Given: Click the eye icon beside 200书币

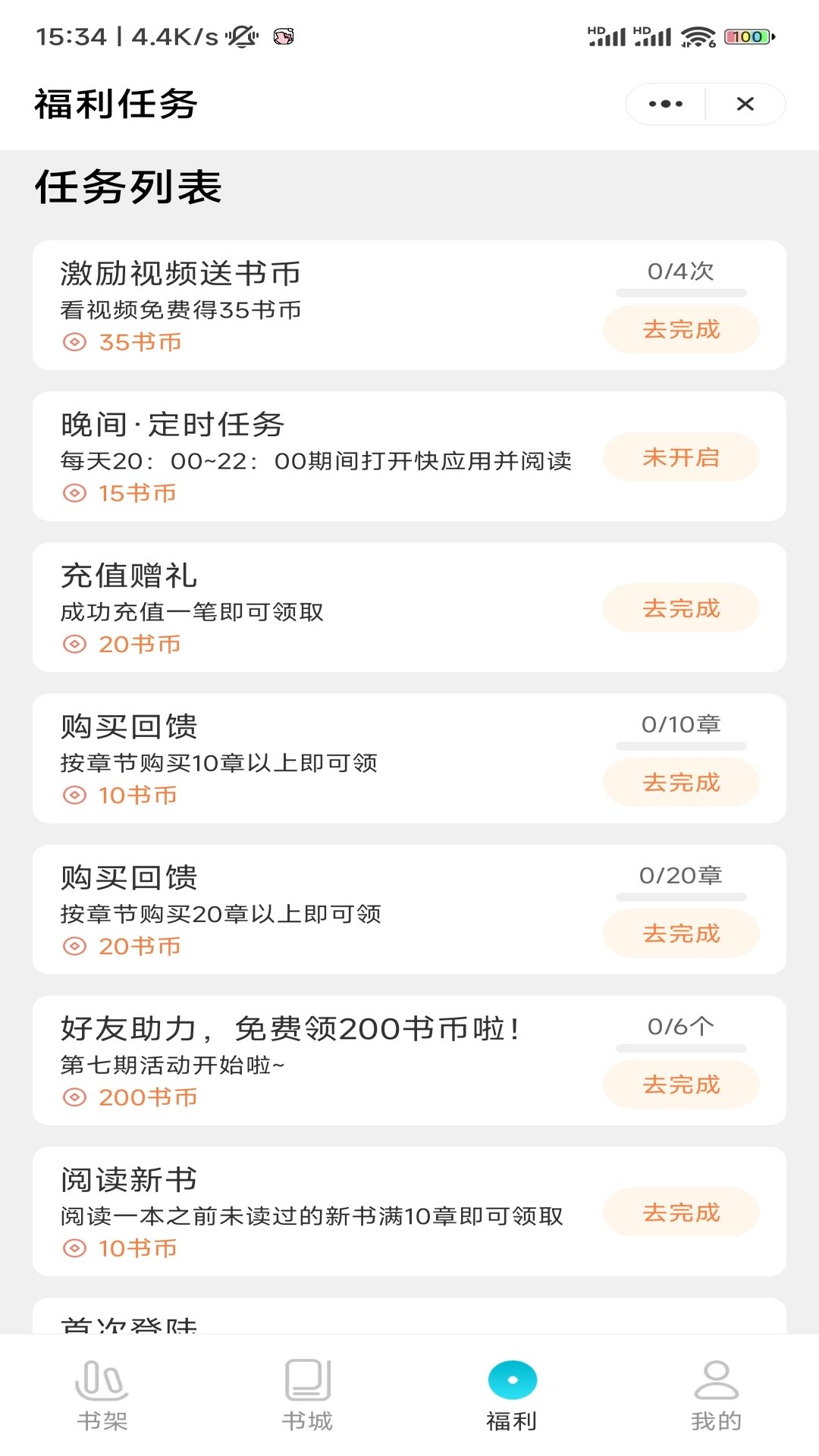Looking at the screenshot, I should [74, 1097].
